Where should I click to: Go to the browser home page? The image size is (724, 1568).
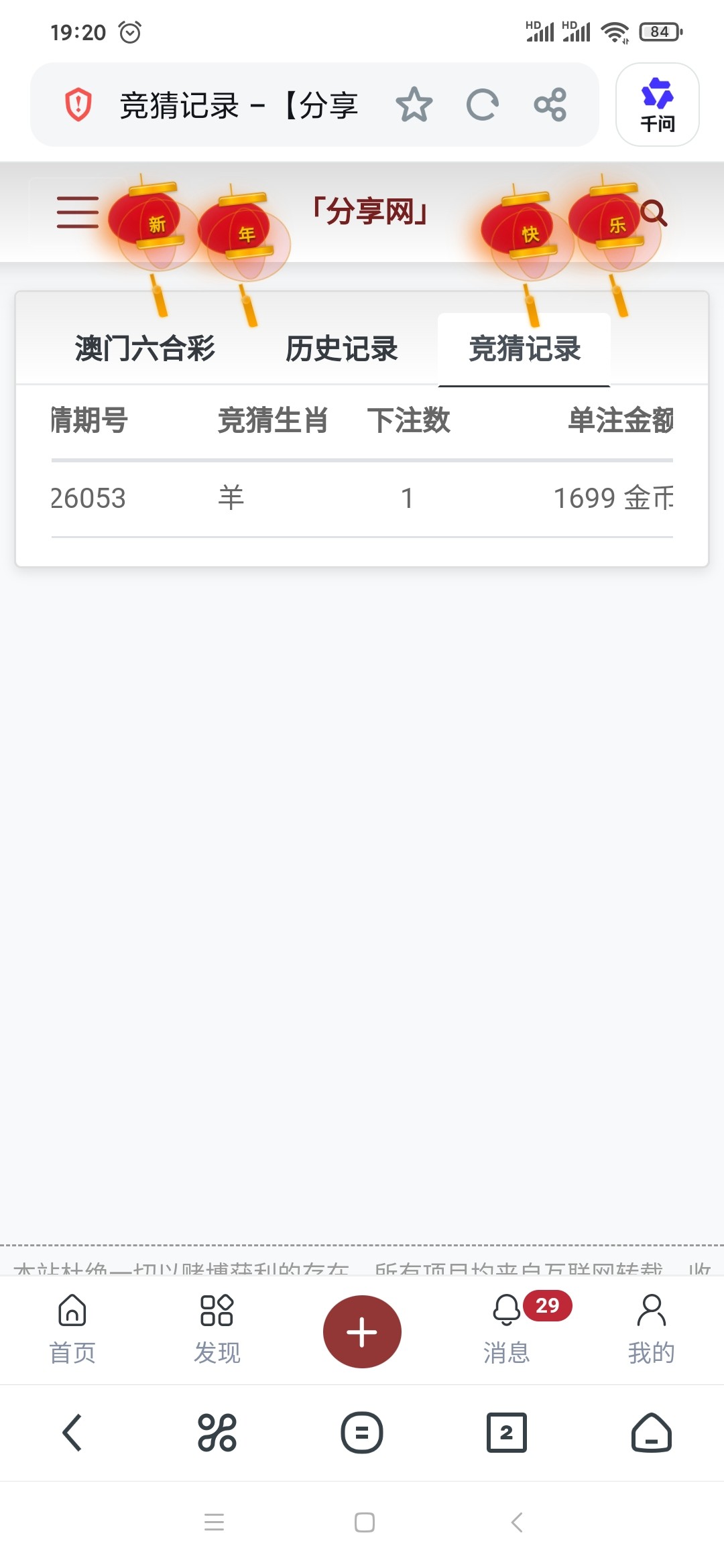(x=651, y=1433)
